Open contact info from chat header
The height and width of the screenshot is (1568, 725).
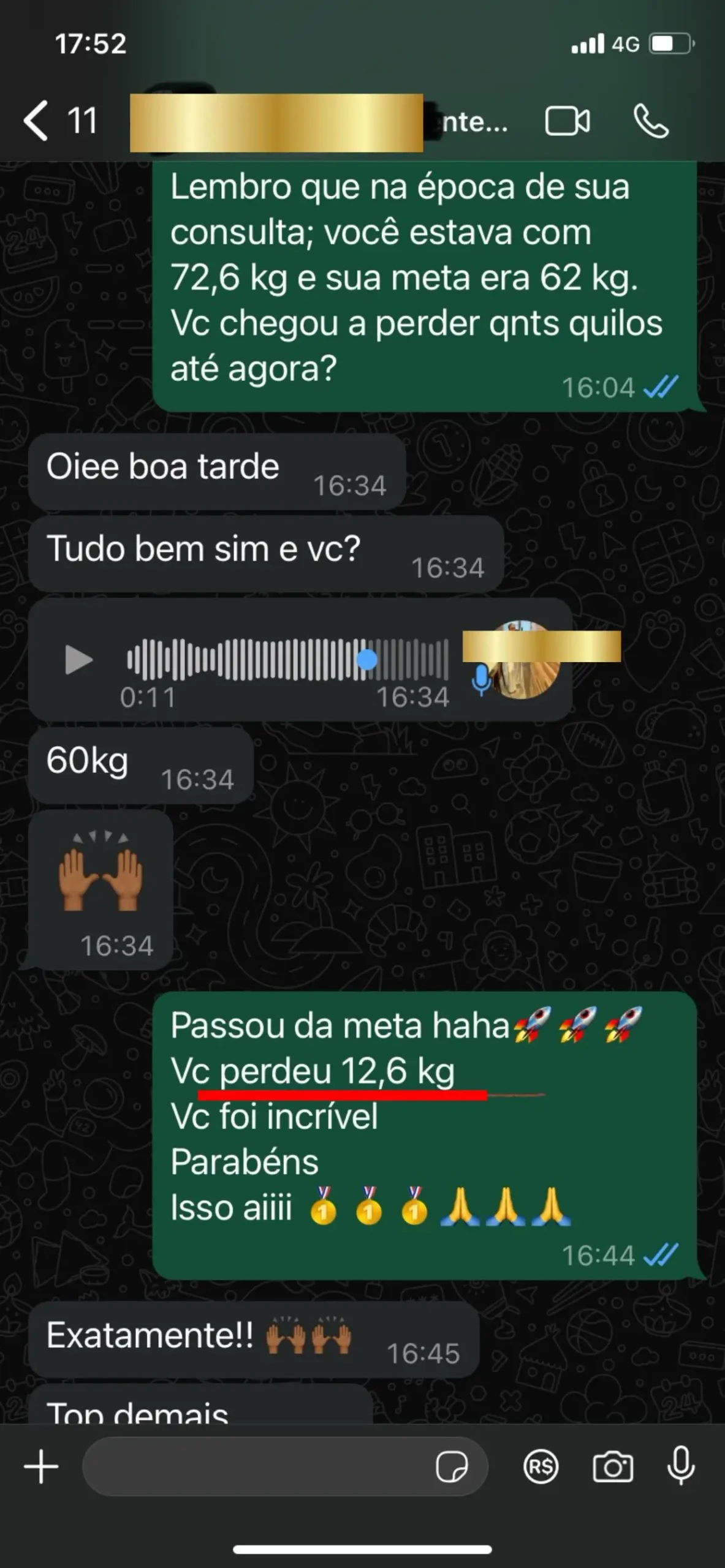[319, 122]
